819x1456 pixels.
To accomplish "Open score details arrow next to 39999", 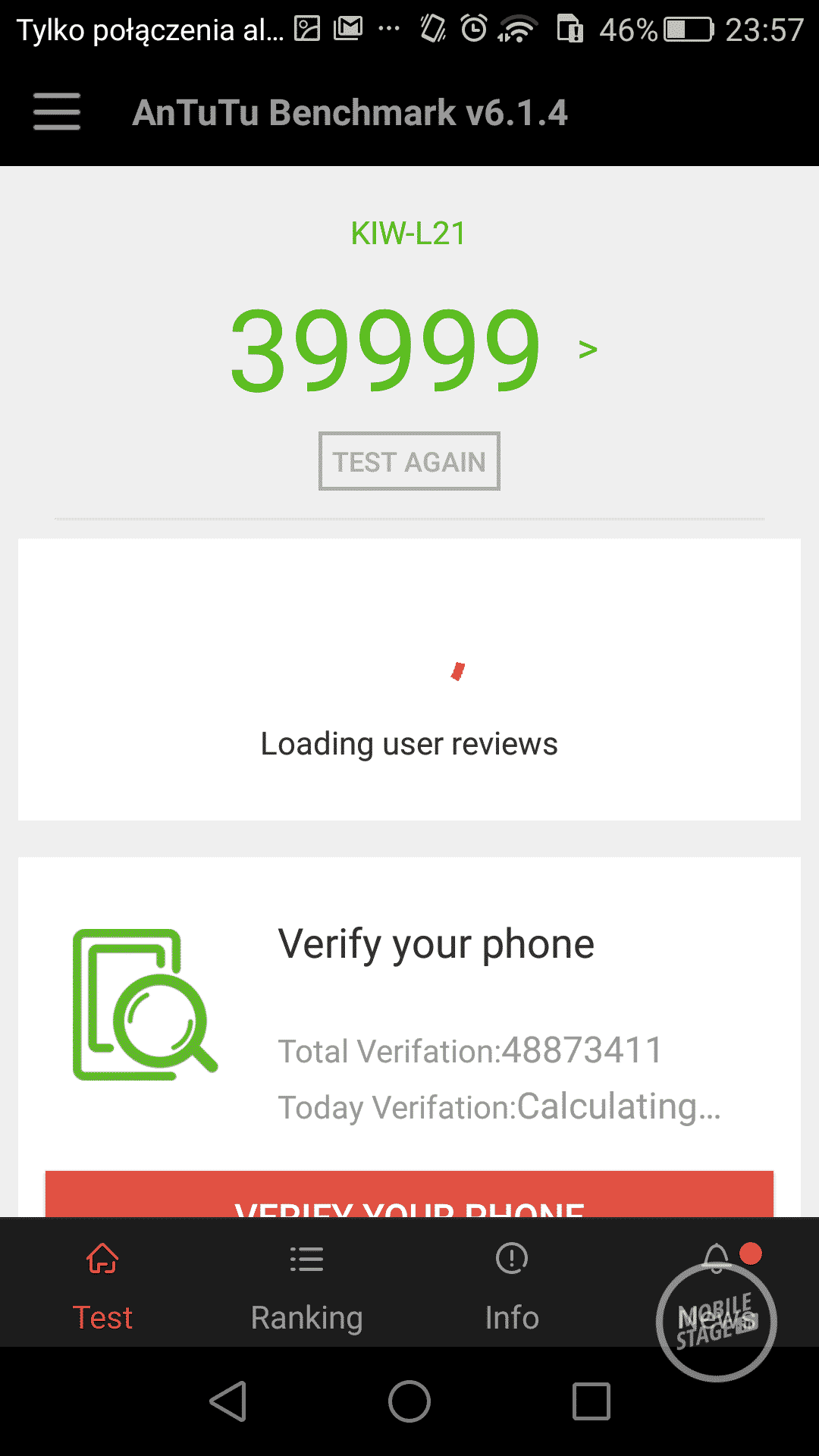I will point(588,350).
